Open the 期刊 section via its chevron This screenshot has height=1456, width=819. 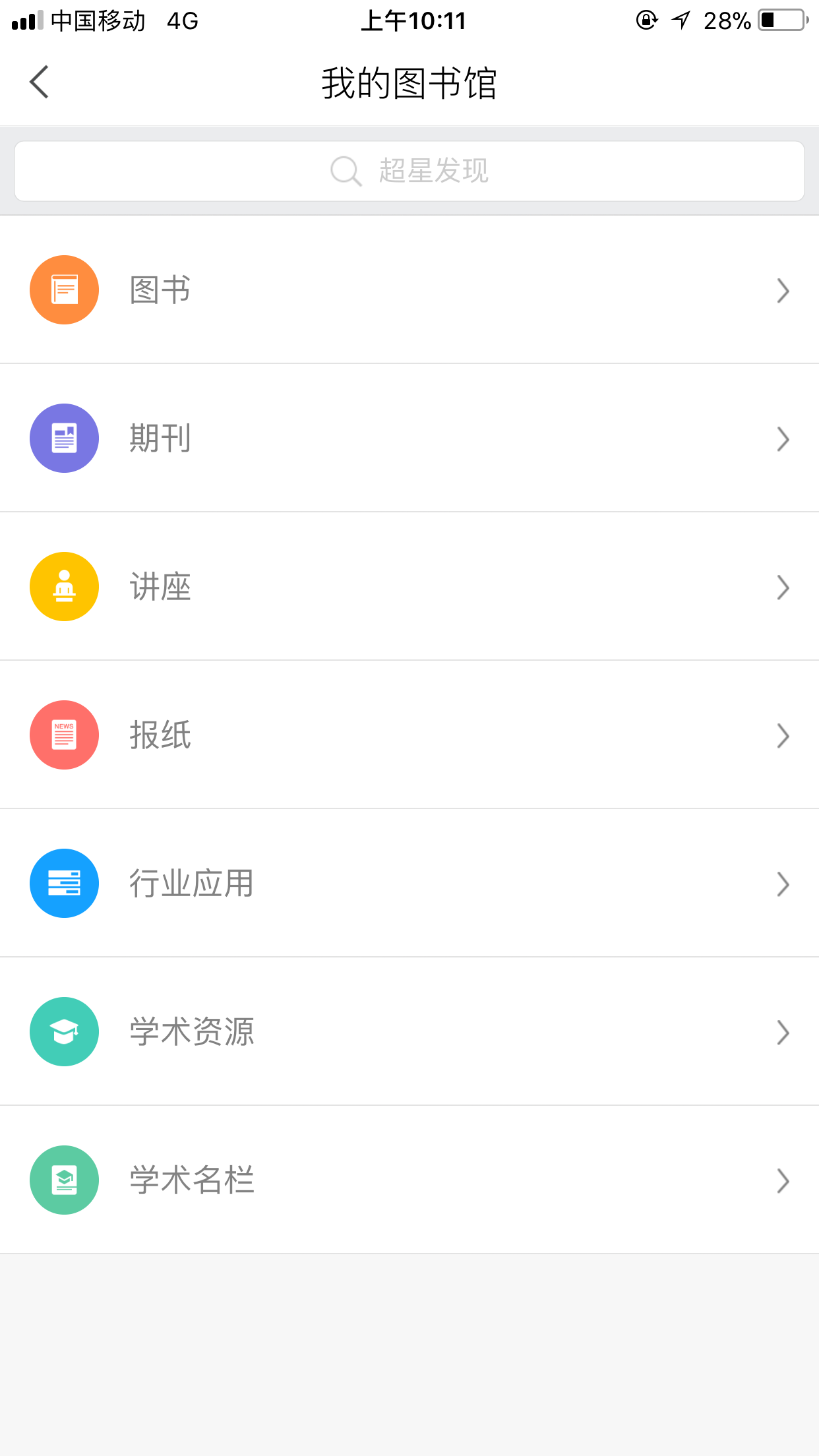click(x=782, y=439)
